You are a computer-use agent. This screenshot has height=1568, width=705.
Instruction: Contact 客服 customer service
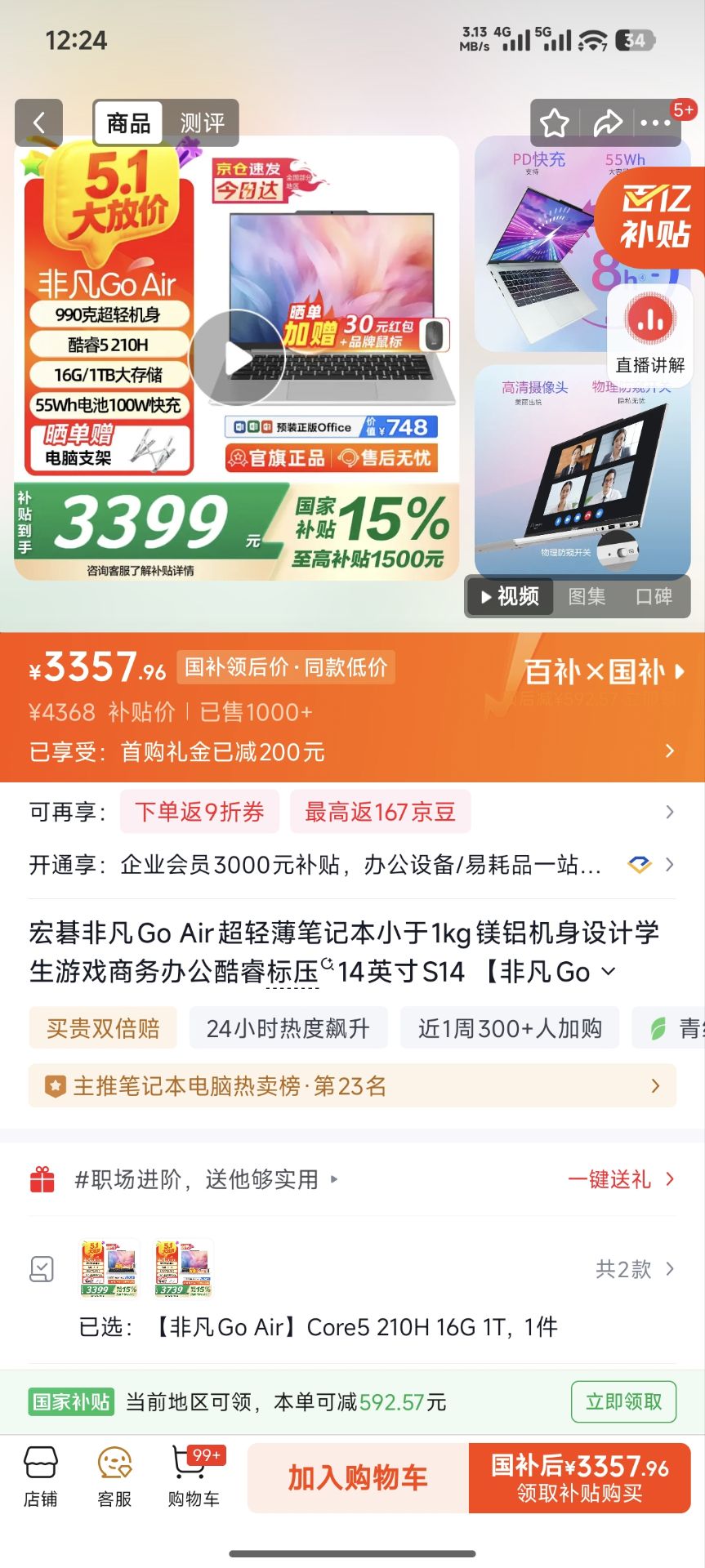[x=114, y=1478]
